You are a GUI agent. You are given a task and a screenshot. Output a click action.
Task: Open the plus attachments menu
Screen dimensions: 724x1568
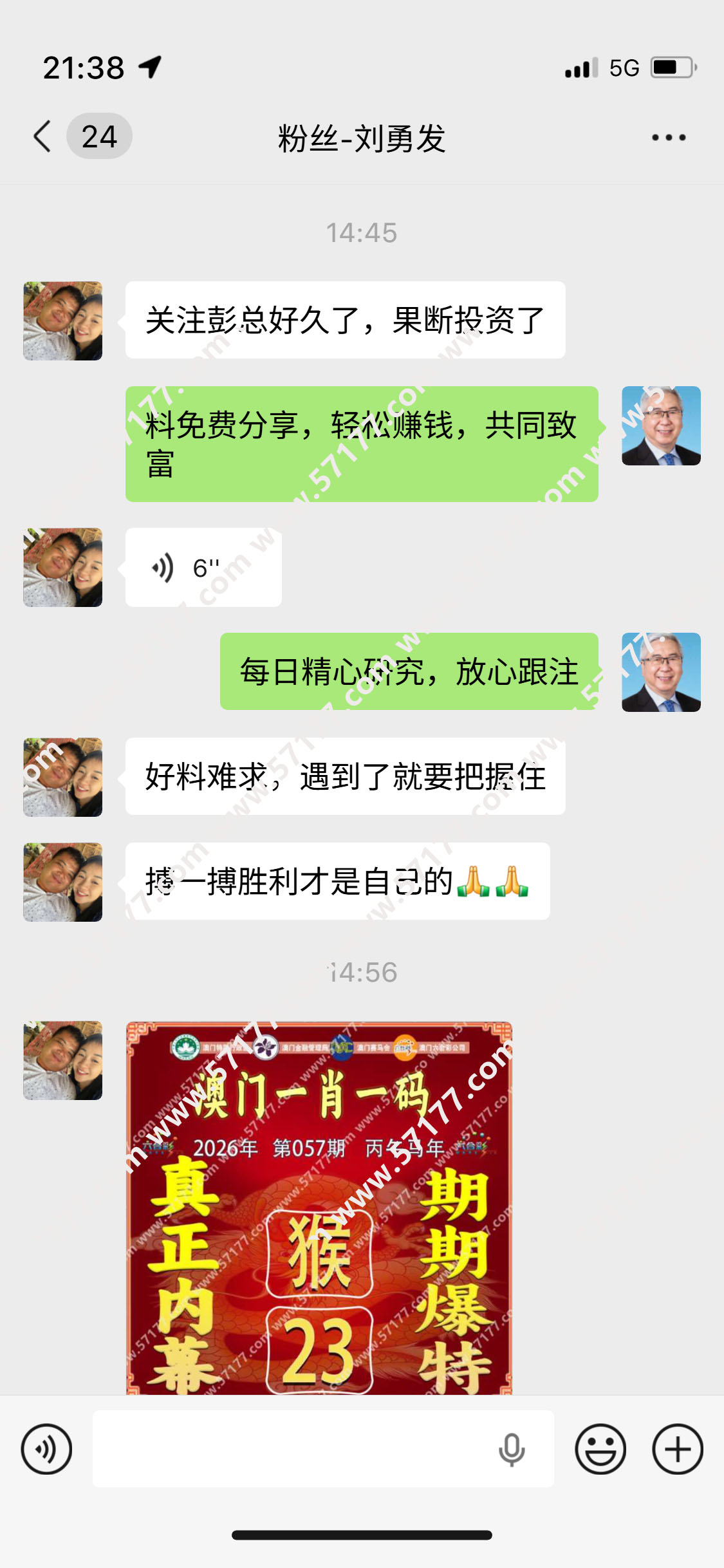(x=677, y=1449)
